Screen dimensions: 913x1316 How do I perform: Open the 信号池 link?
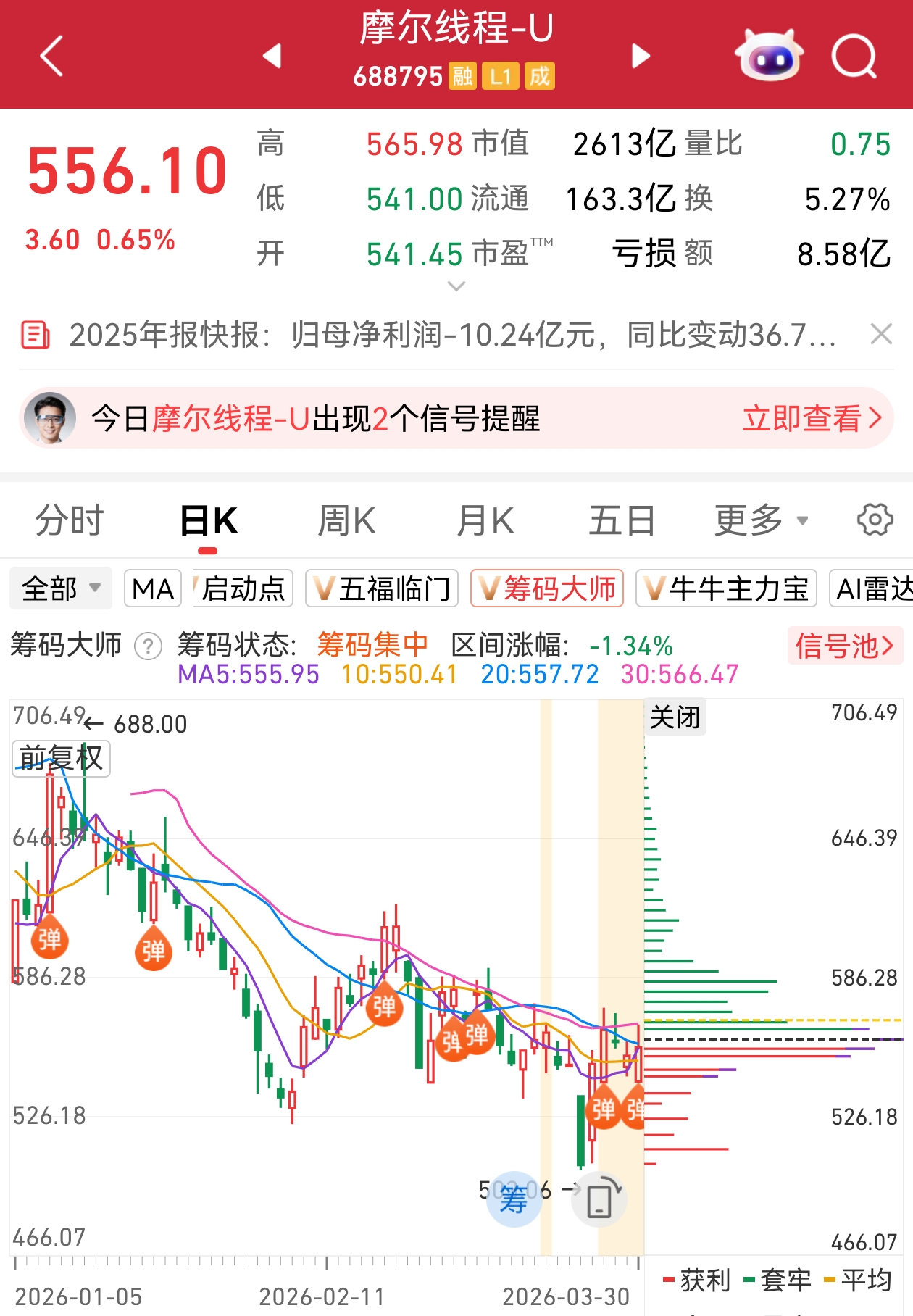click(x=844, y=646)
